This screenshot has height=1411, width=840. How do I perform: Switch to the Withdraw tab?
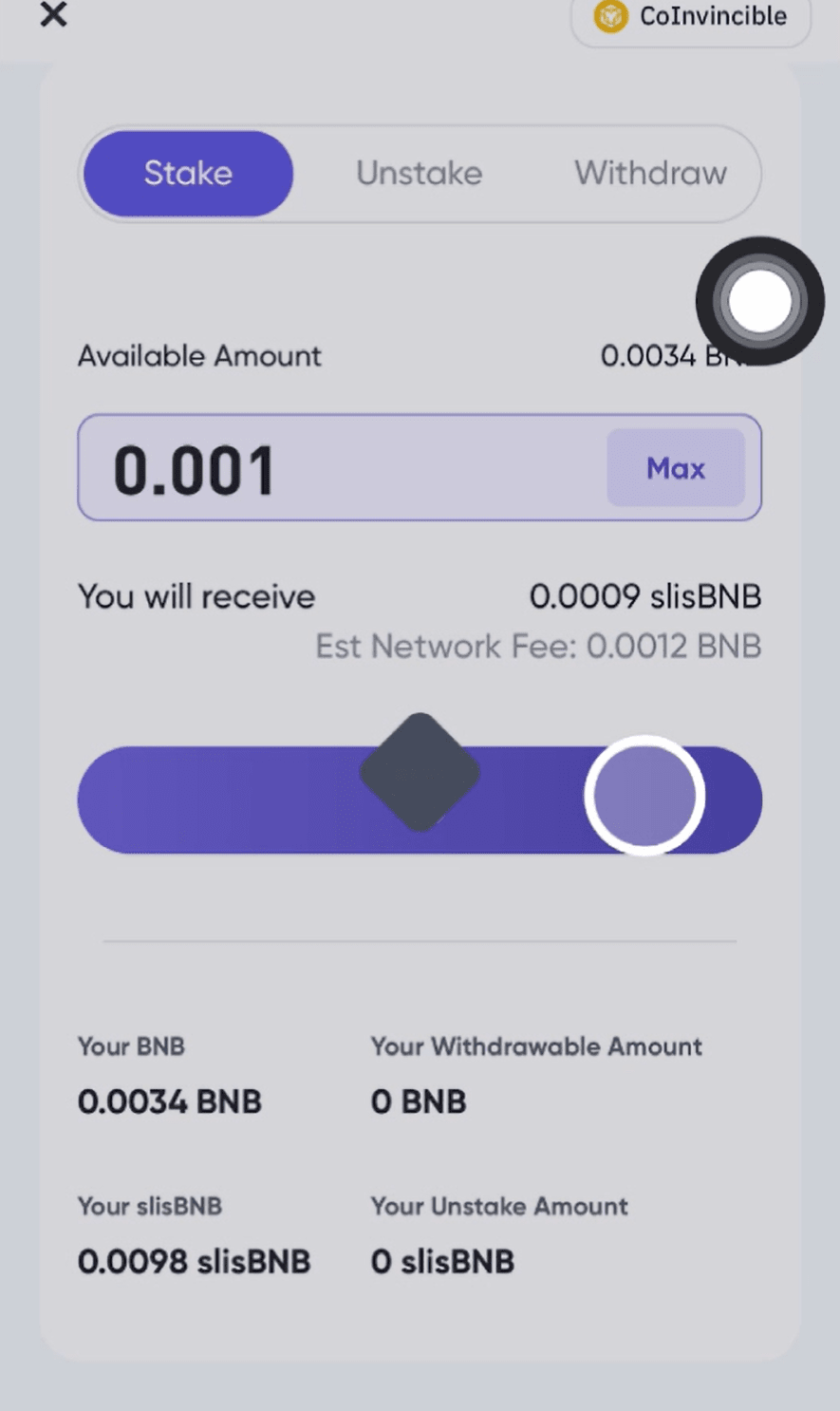click(x=650, y=174)
